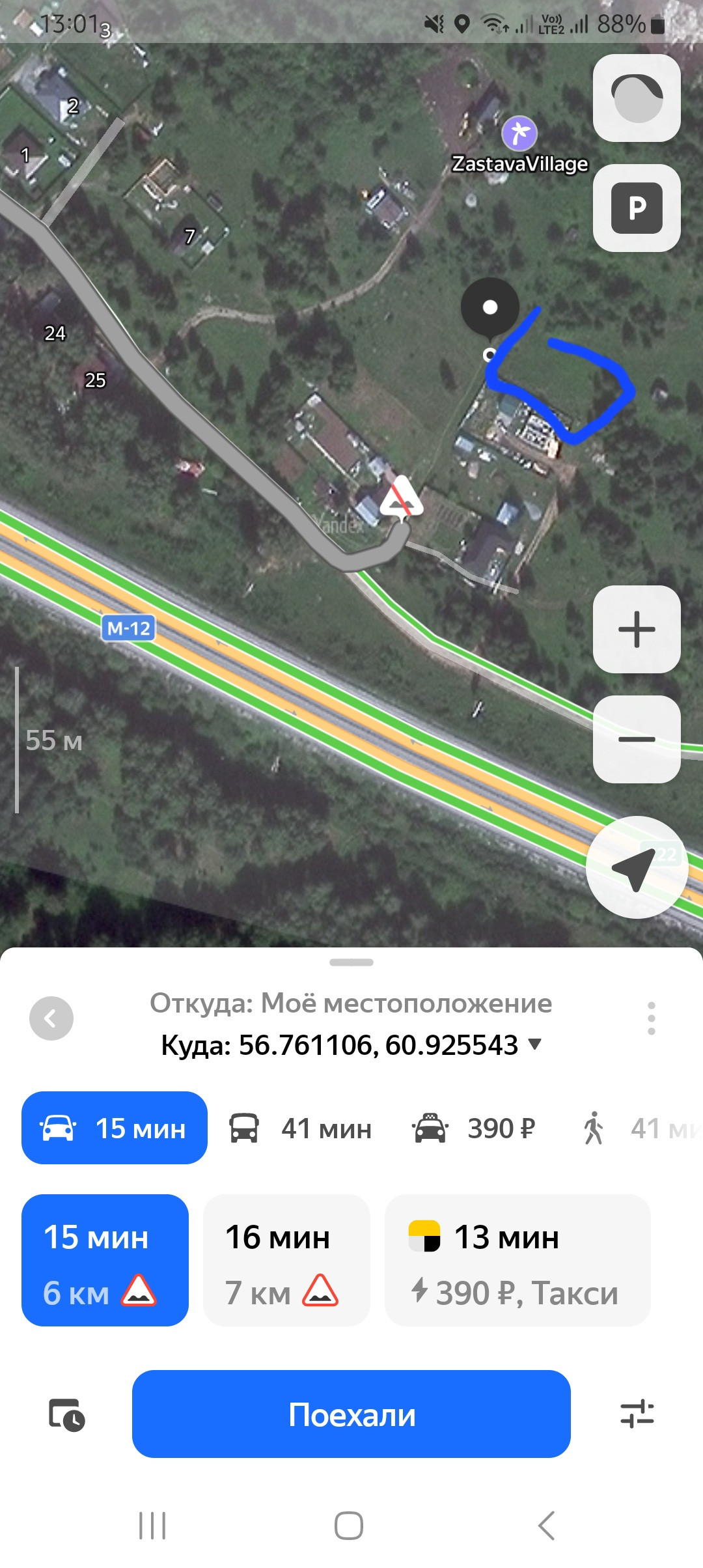Center map on my location
The height and width of the screenshot is (1568, 703).
pyautogui.click(x=636, y=867)
